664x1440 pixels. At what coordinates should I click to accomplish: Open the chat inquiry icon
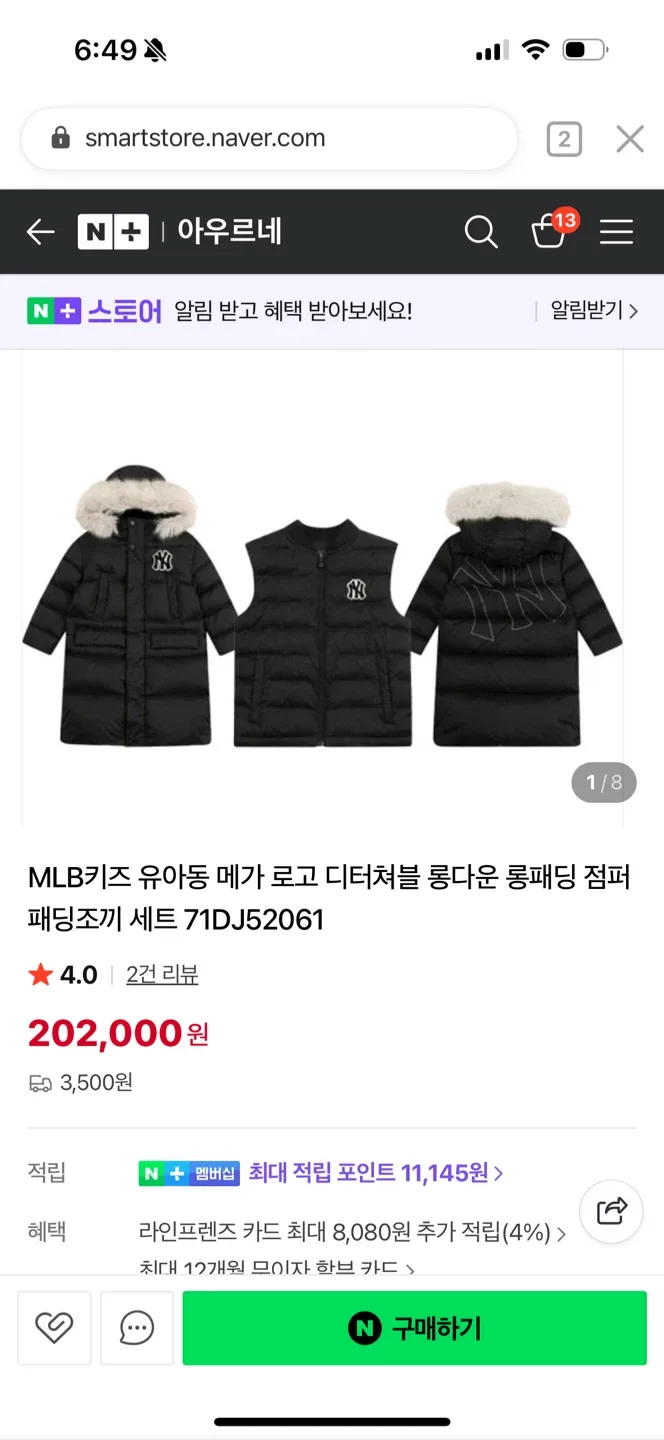(136, 1328)
